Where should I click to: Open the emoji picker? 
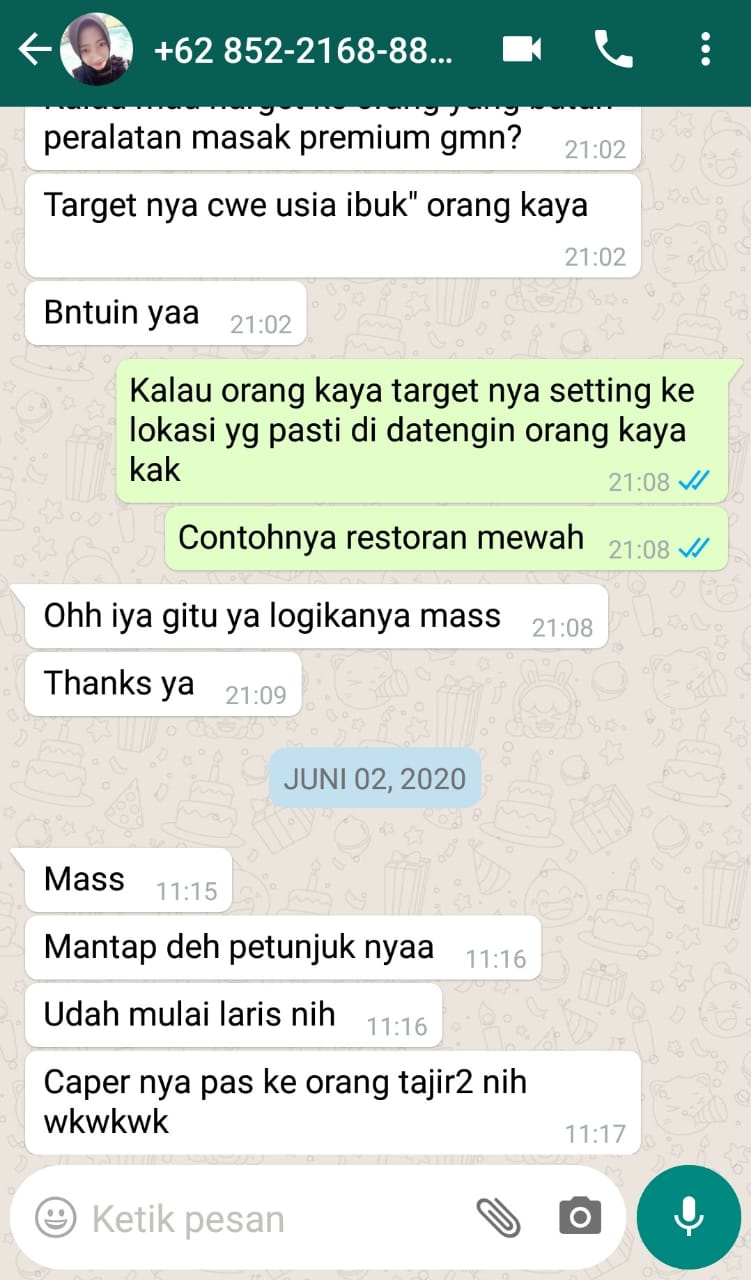click(x=56, y=1217)
